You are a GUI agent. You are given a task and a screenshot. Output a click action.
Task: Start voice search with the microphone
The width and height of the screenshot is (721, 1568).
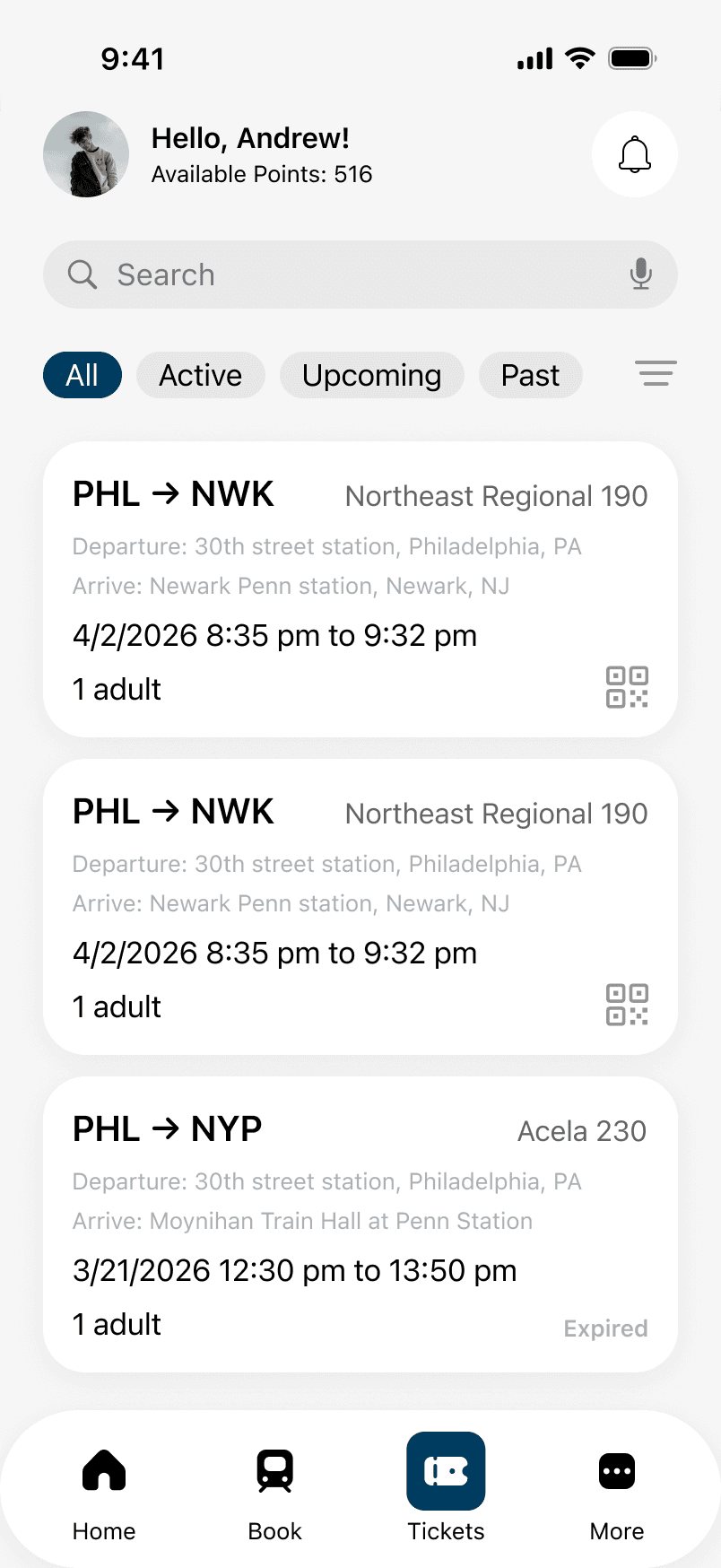640,274
